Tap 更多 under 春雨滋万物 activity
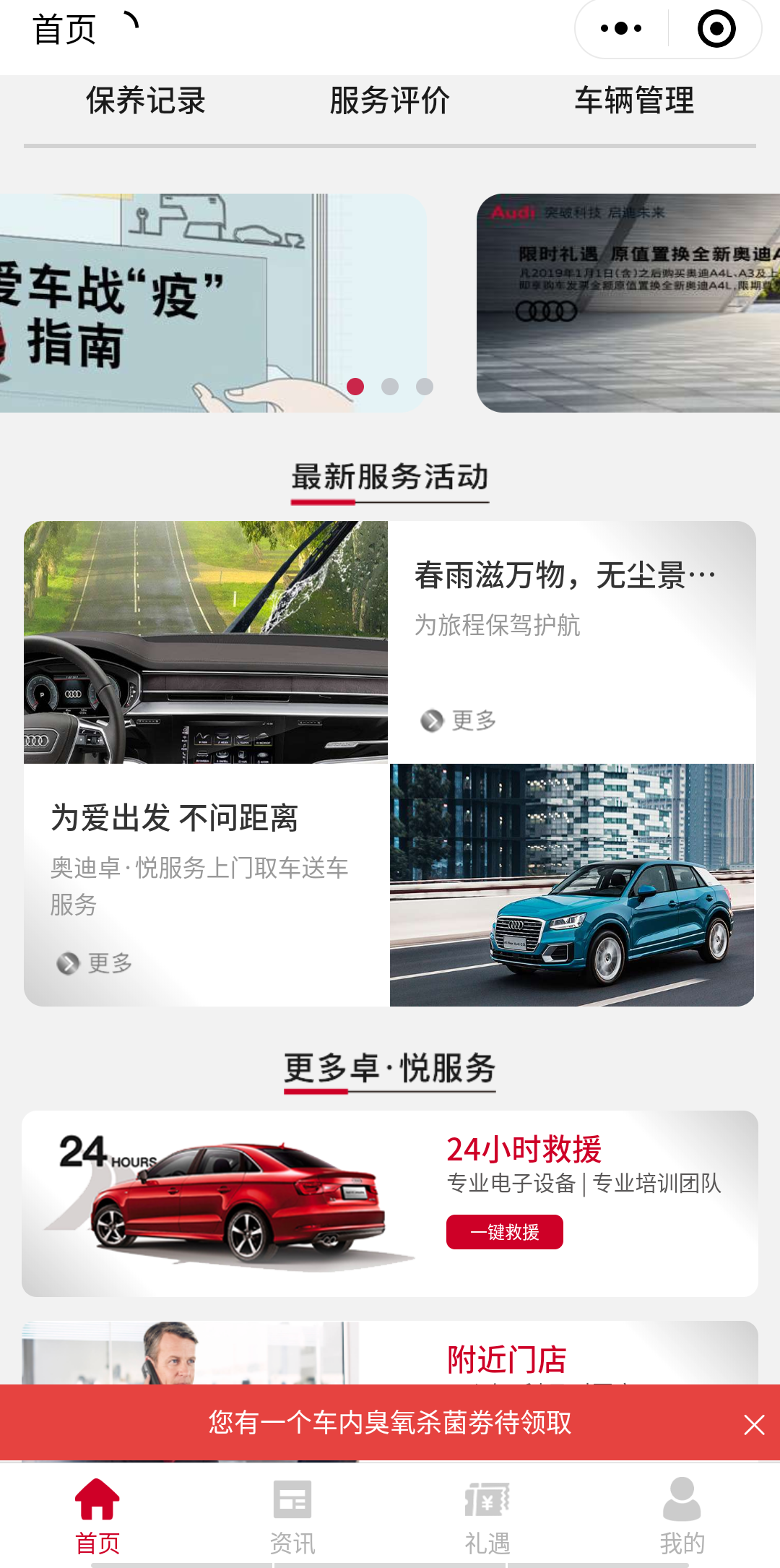The width and height of the screenshot is (780, 1568). (459, 720)
